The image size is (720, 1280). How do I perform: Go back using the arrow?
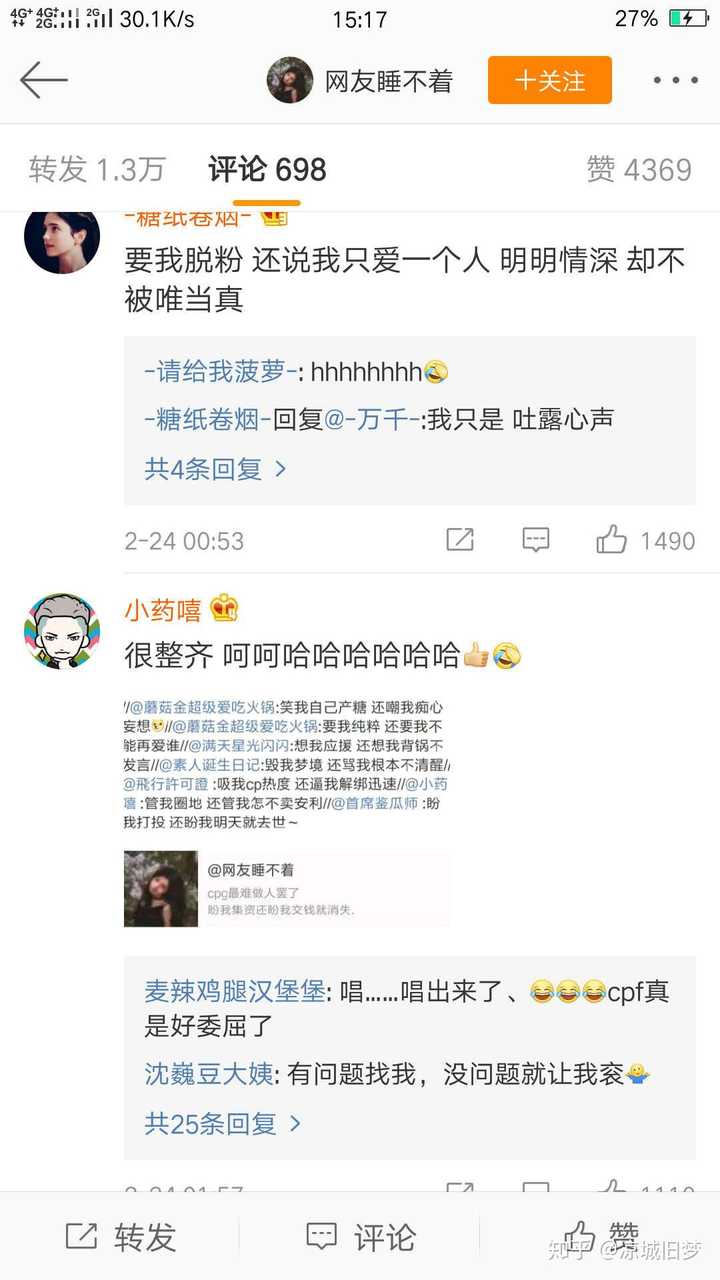[44, 80]
